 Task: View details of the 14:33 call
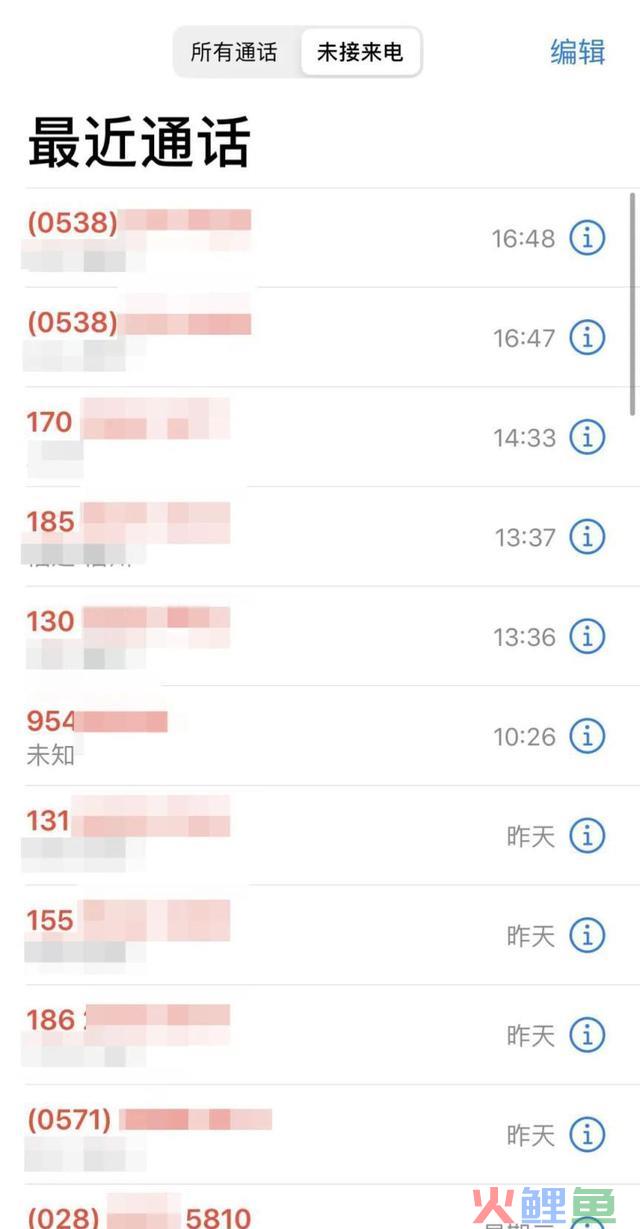coord(587,437)
